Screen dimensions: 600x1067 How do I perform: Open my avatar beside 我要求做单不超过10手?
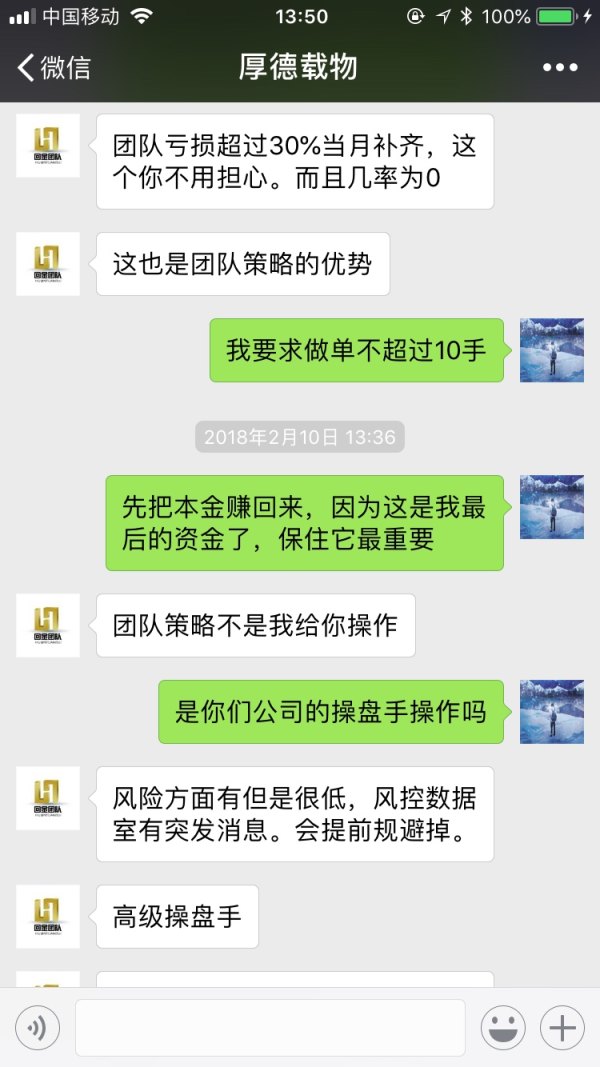(x=551, y=350)
